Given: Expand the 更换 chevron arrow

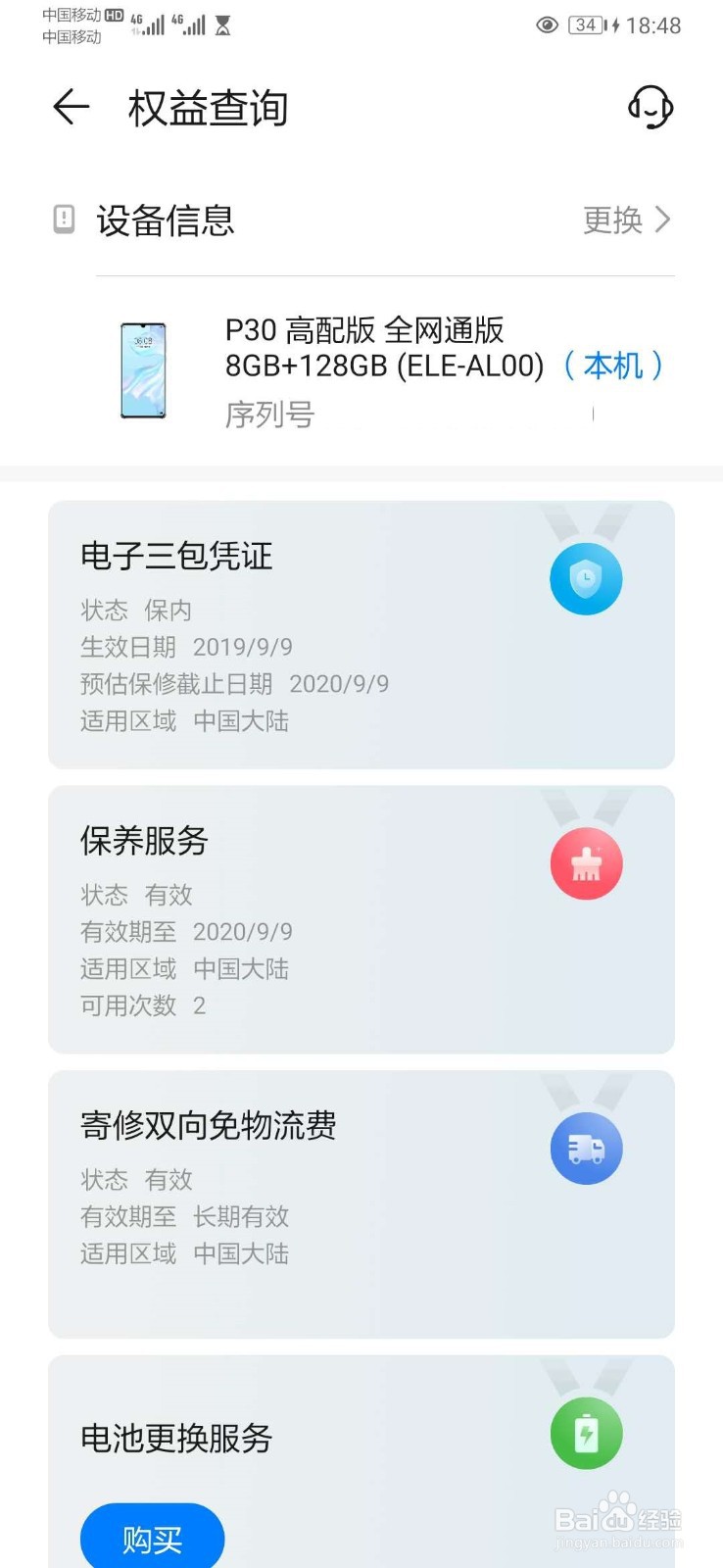Looking at the screenshot, I should (x=665, y=220).
